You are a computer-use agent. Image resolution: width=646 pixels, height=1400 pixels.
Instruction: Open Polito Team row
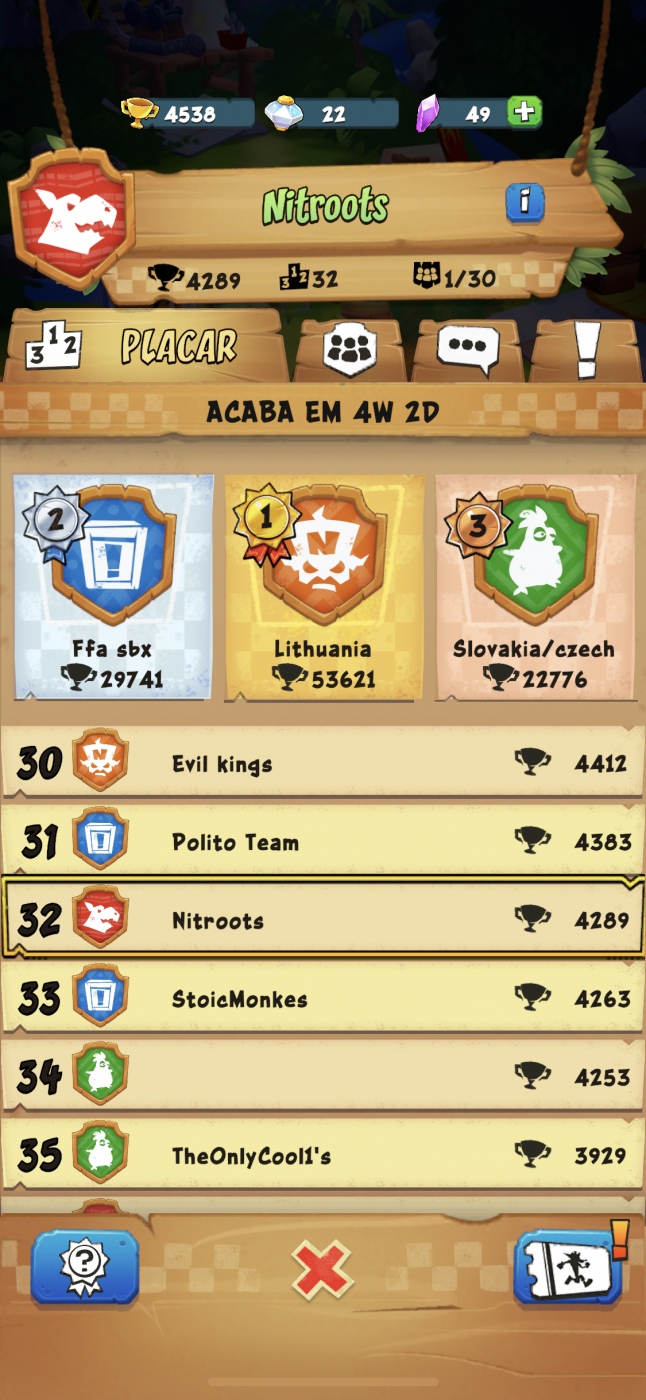point(322,842)
